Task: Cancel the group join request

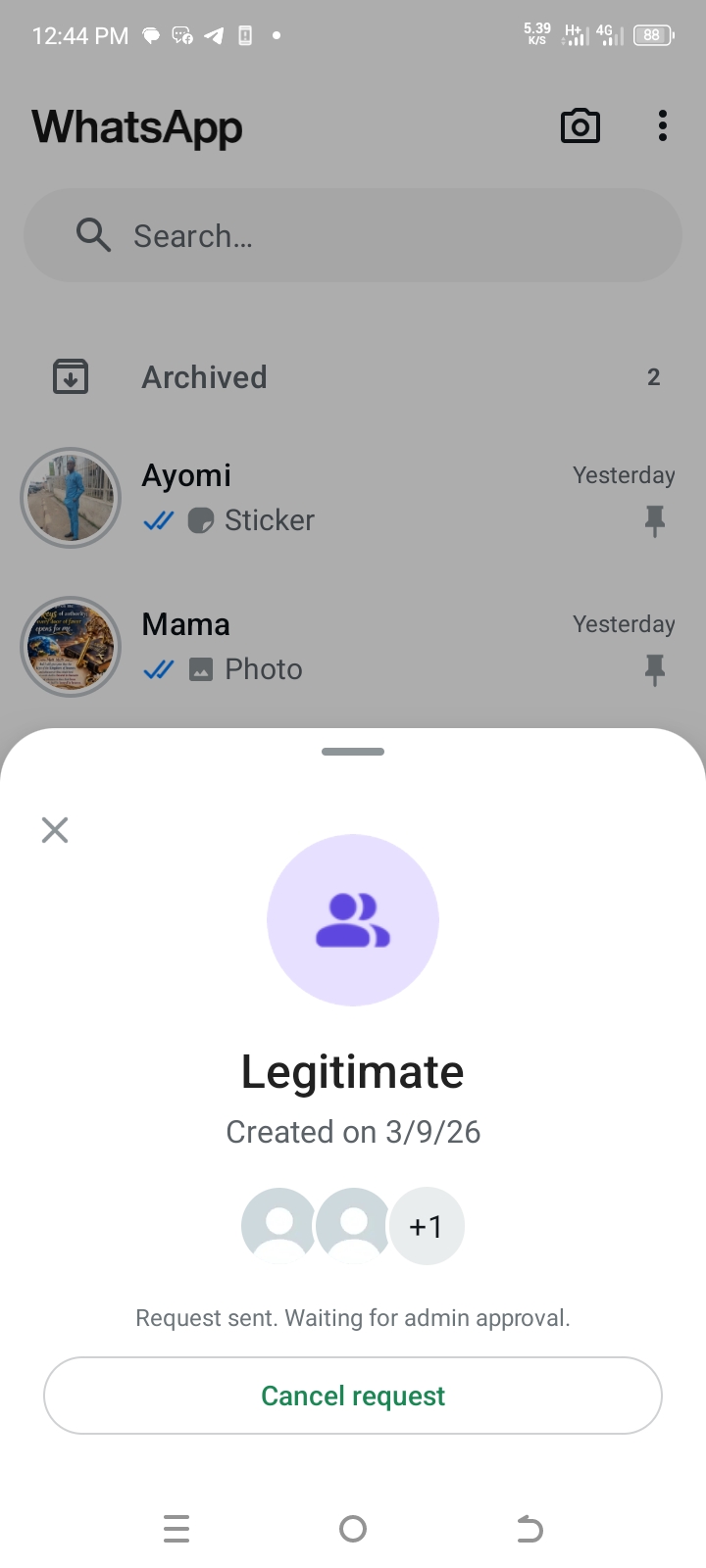Action: [353, 1396]
